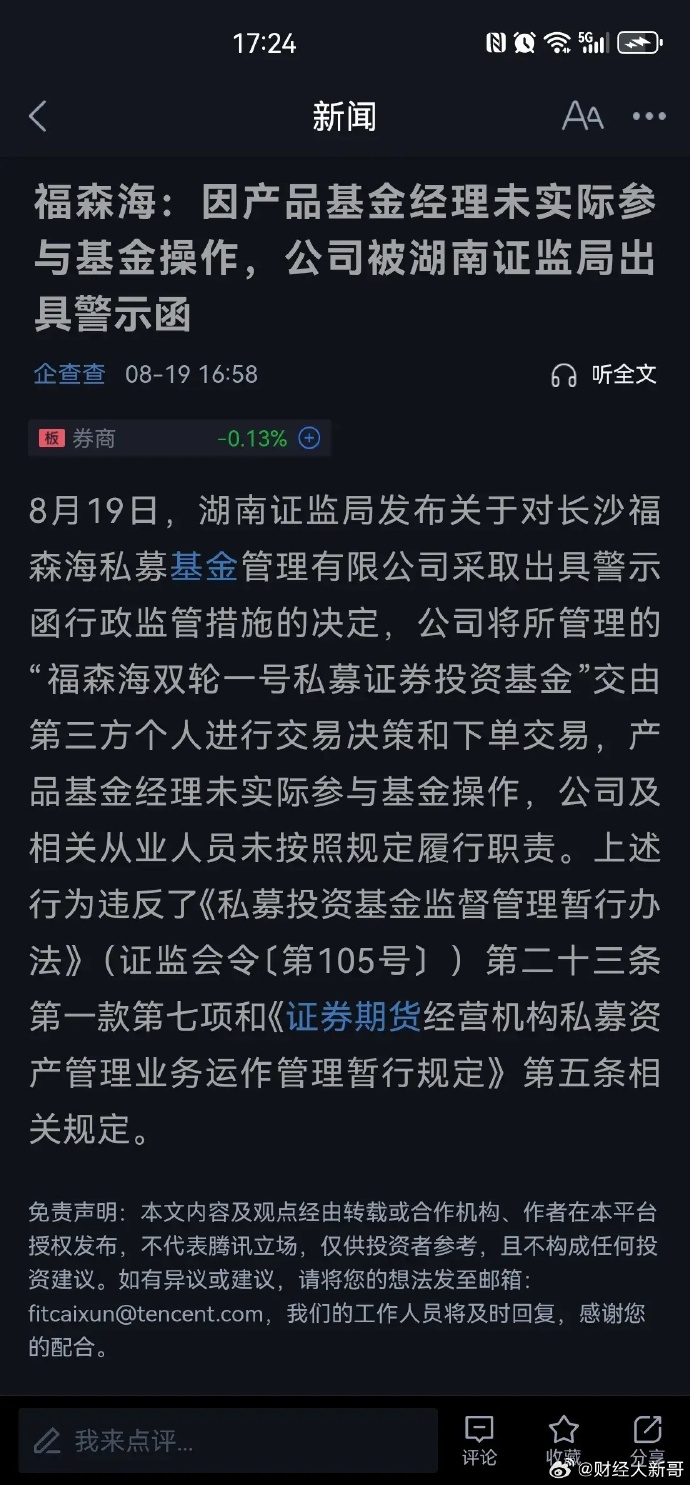Viewport: 690px width, 1485px height.
Task: Add the 券商 sector via the plus icon
Action: [310, 438]
